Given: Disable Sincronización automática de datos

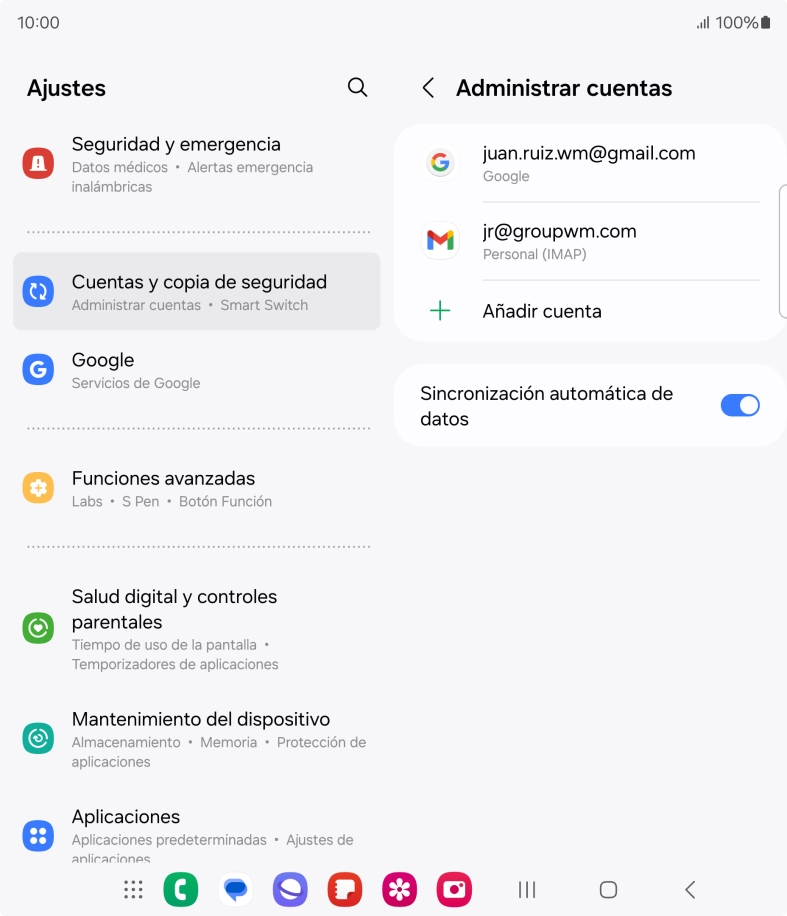Looking at the screenshot, I should coord(740,405).
